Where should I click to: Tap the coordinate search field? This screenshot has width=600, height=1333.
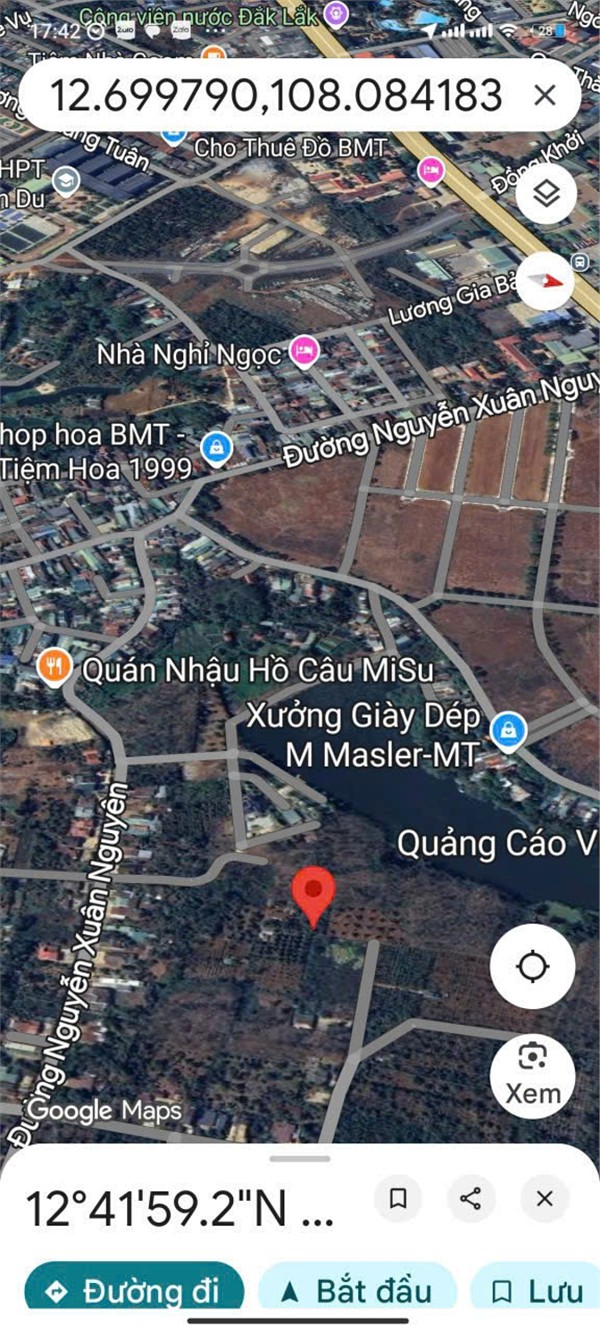pyautogui.click(x=275, y=95)
